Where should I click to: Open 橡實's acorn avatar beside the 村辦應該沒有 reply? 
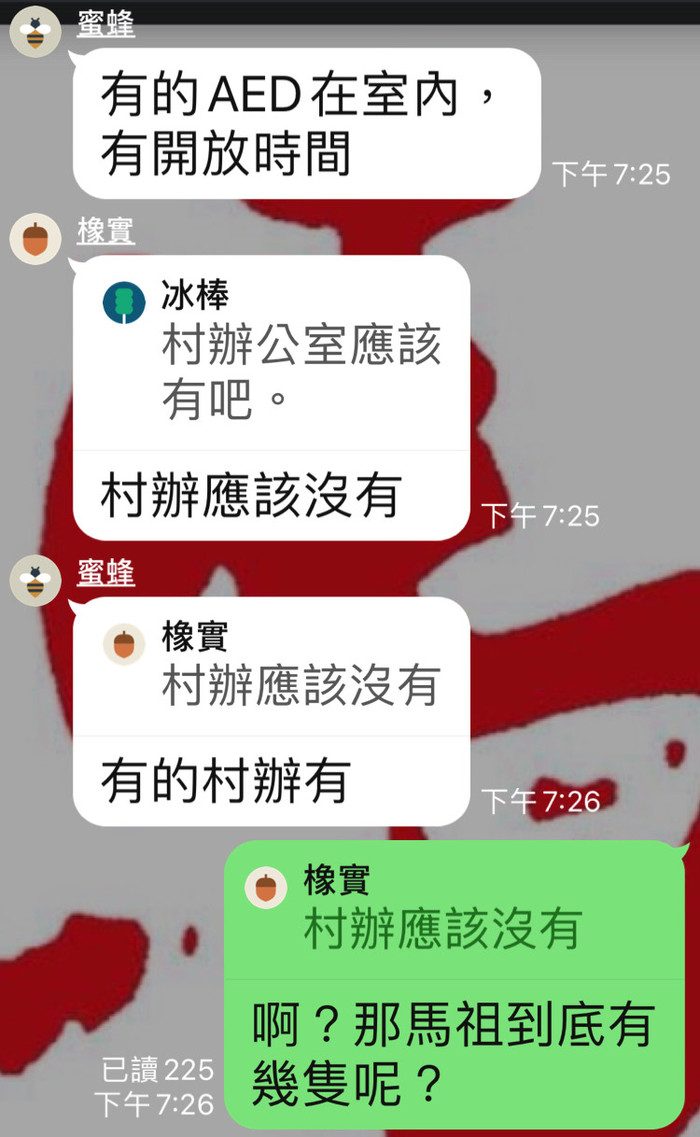coord(36,241)
